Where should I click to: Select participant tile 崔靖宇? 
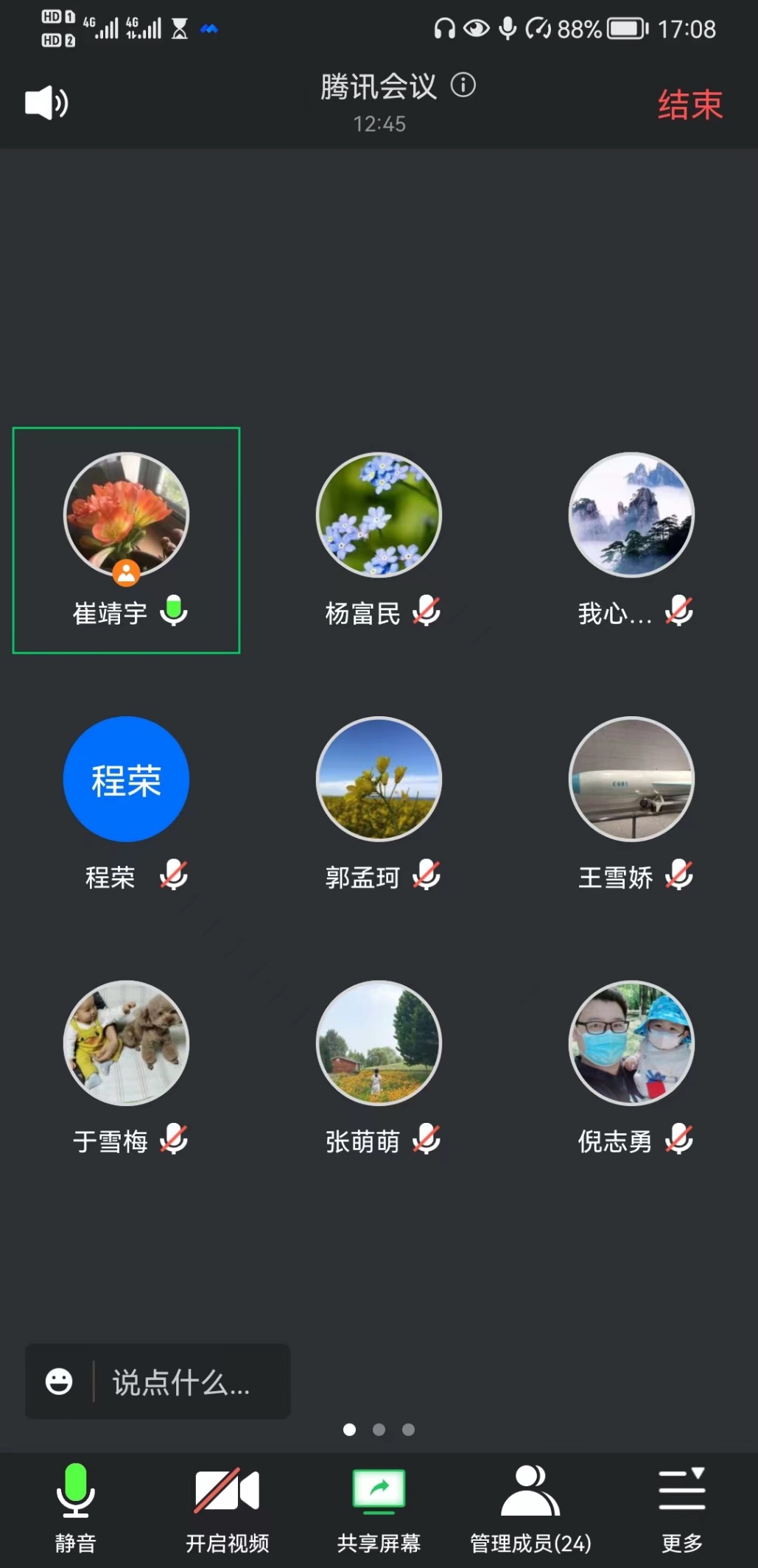pos(126,540)
